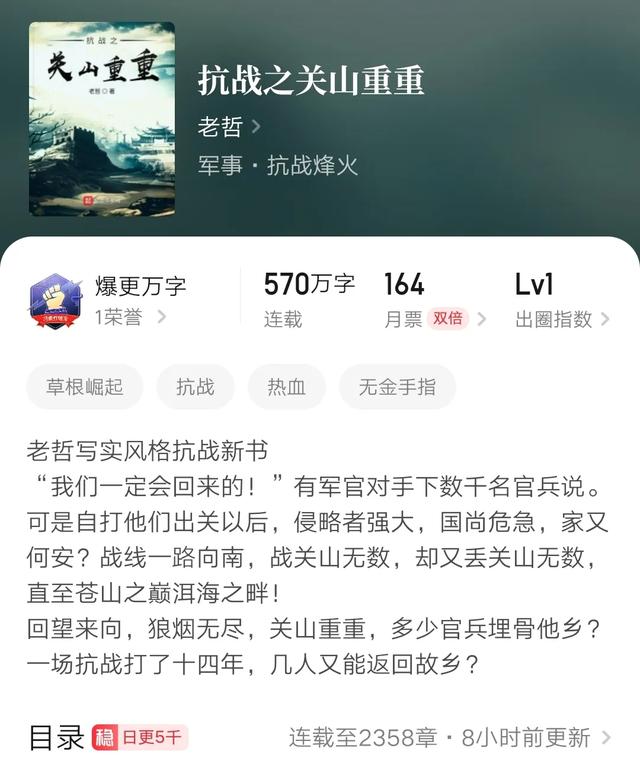The height and width of the screenshot is (770, 640).
Task: Tap the 抗战之关山重重 book cover
Action: [x=102, y=119]
